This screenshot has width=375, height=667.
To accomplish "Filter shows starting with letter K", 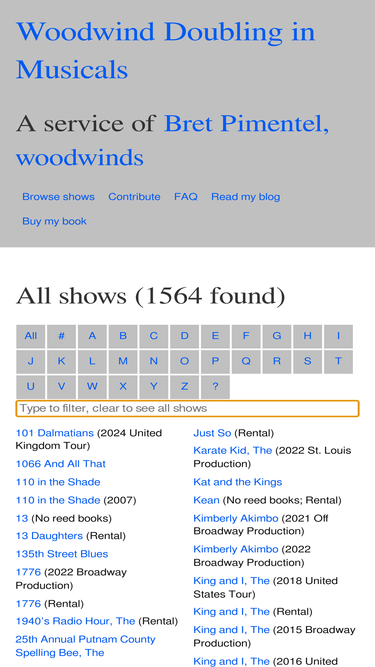I will click(x=61, y=362).
